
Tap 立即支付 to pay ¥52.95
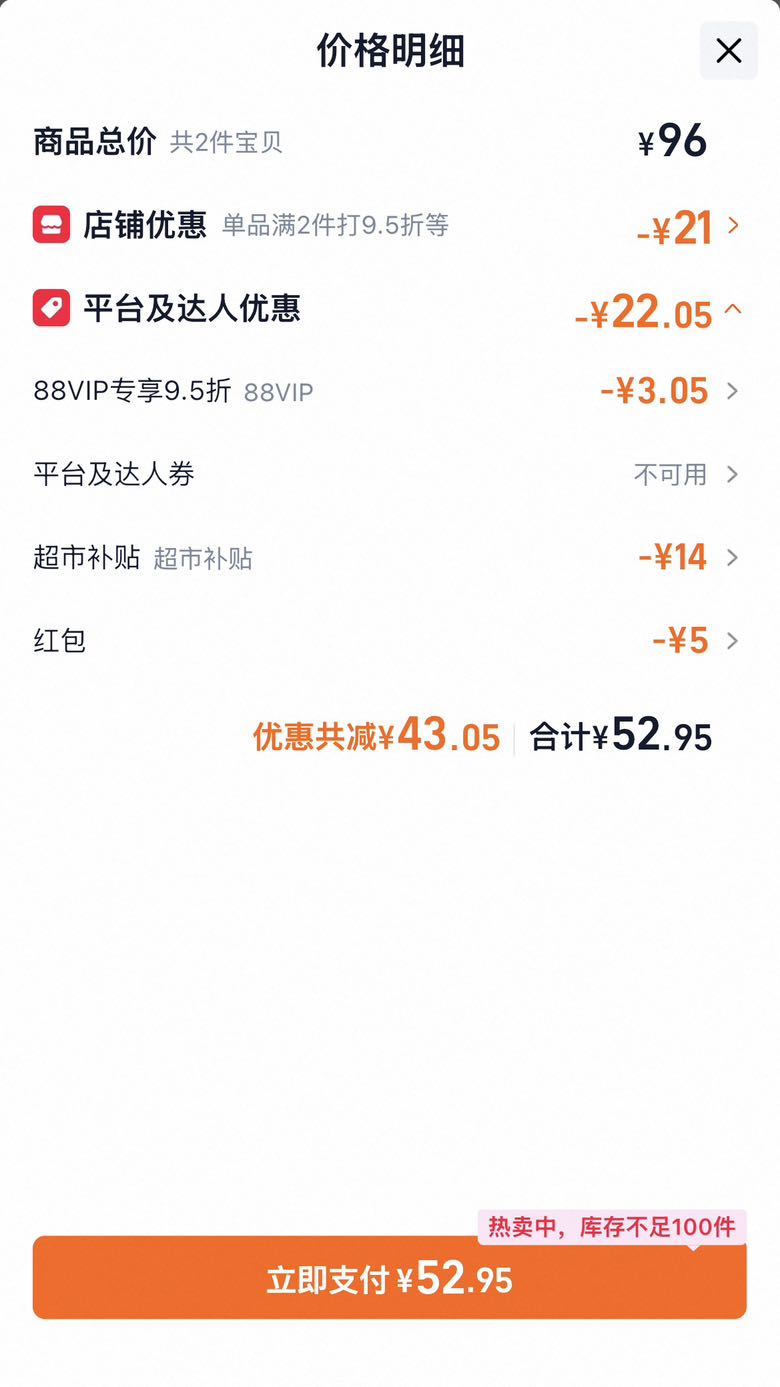390,1278
